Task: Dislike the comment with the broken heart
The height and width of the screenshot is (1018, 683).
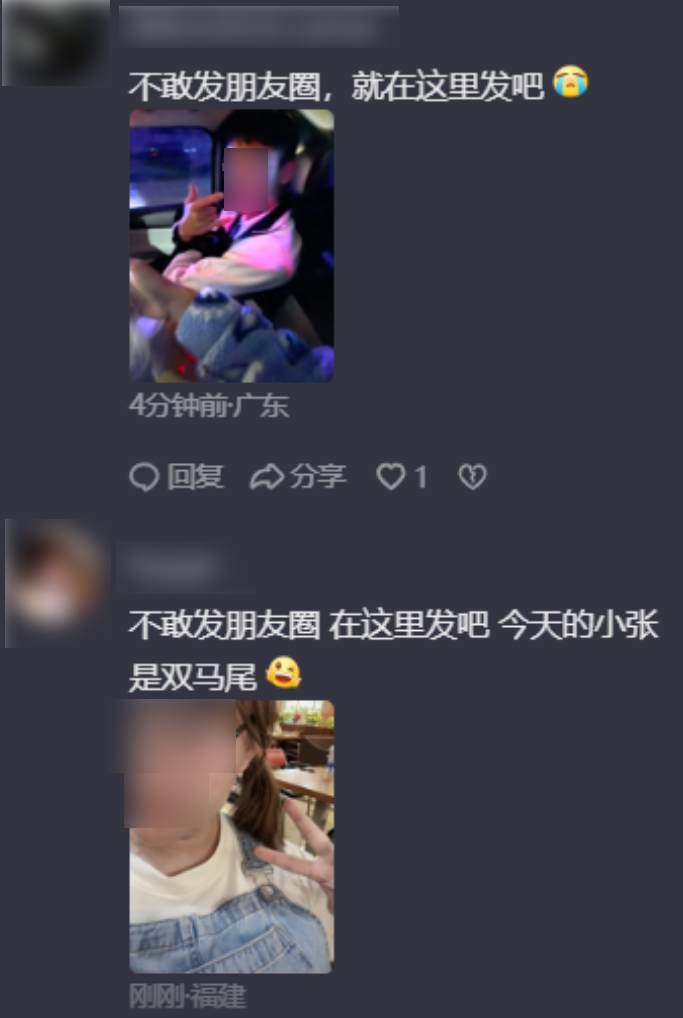Action: [x=472, y=477]
